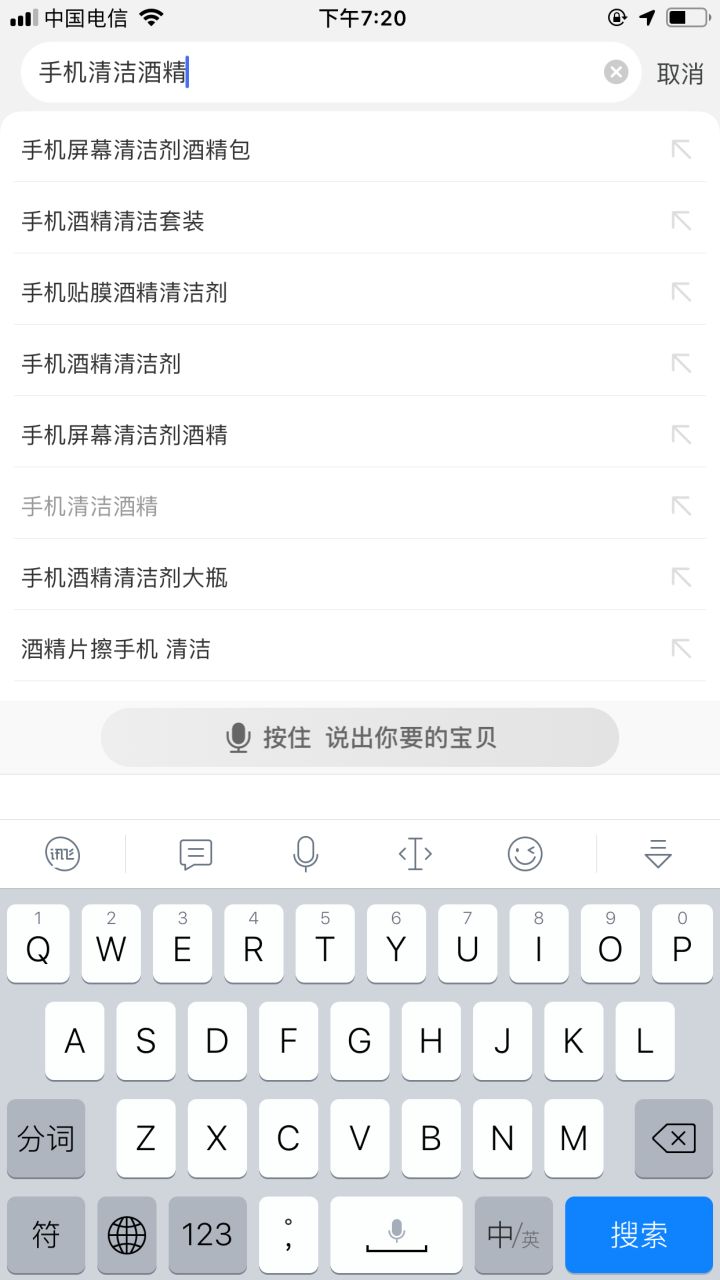Image resolution: width=720 pixels, height=1280 pixels.
Task: Open the chat bubble icon on keyboard toolbar
Action: [x=195, y=853]
